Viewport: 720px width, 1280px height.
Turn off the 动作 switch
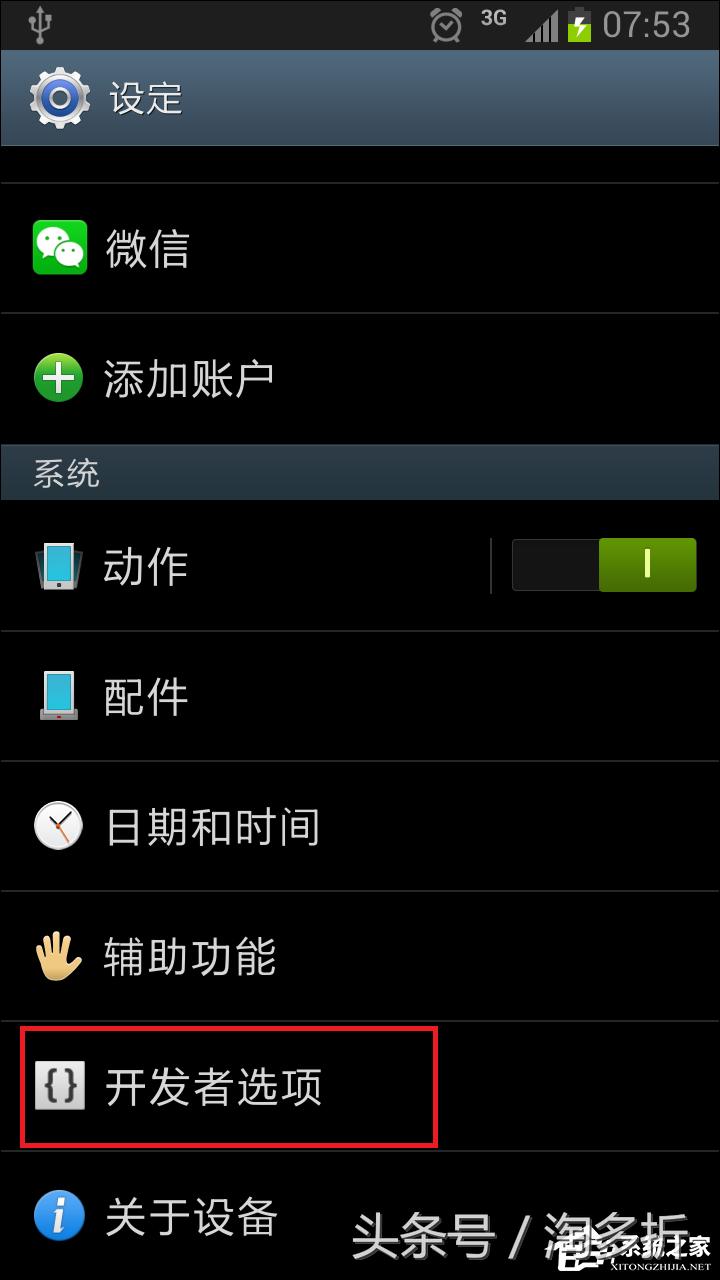point(604,565)
